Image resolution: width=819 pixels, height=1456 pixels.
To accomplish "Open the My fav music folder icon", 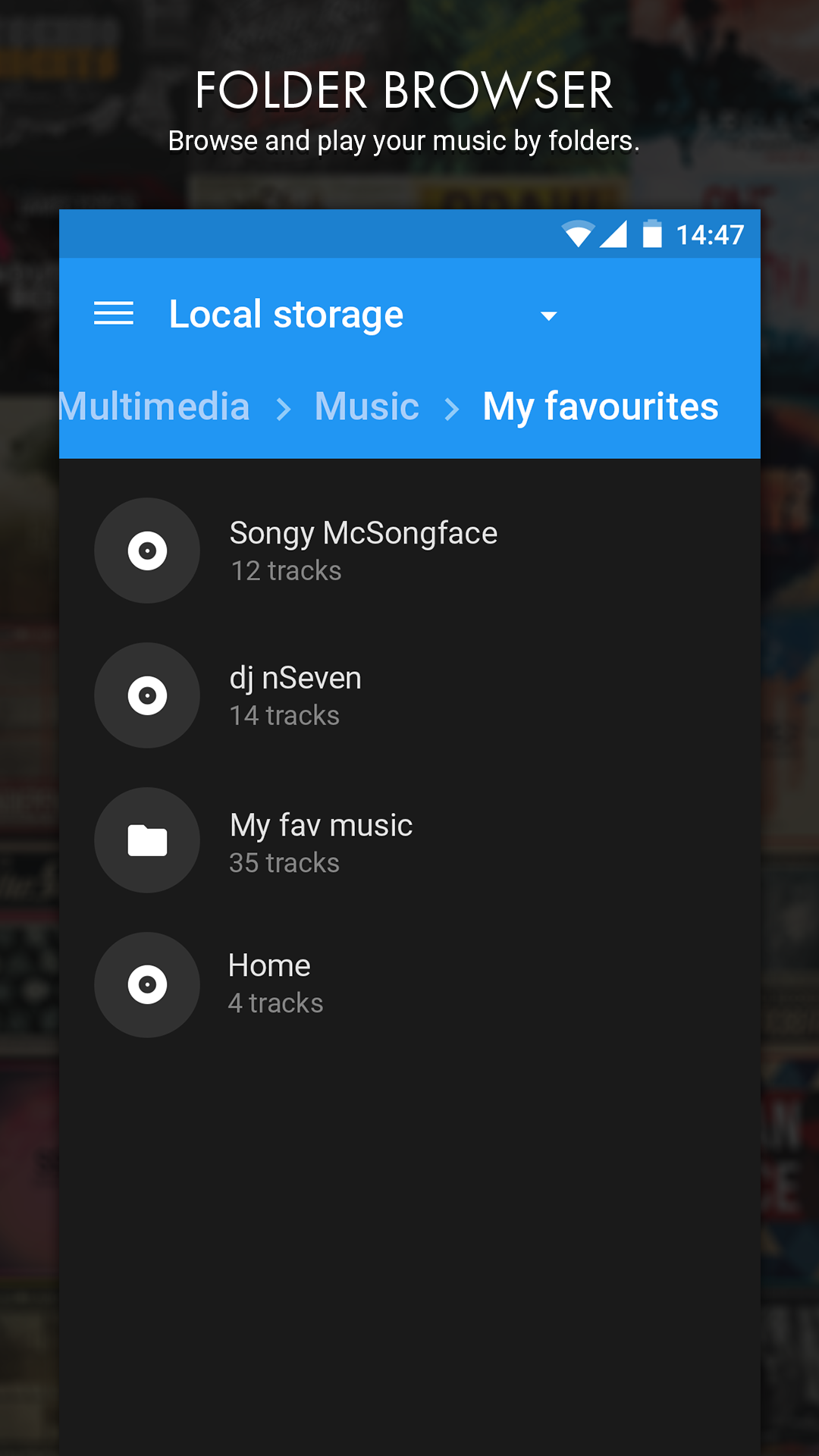I will [x=147, y=839].
